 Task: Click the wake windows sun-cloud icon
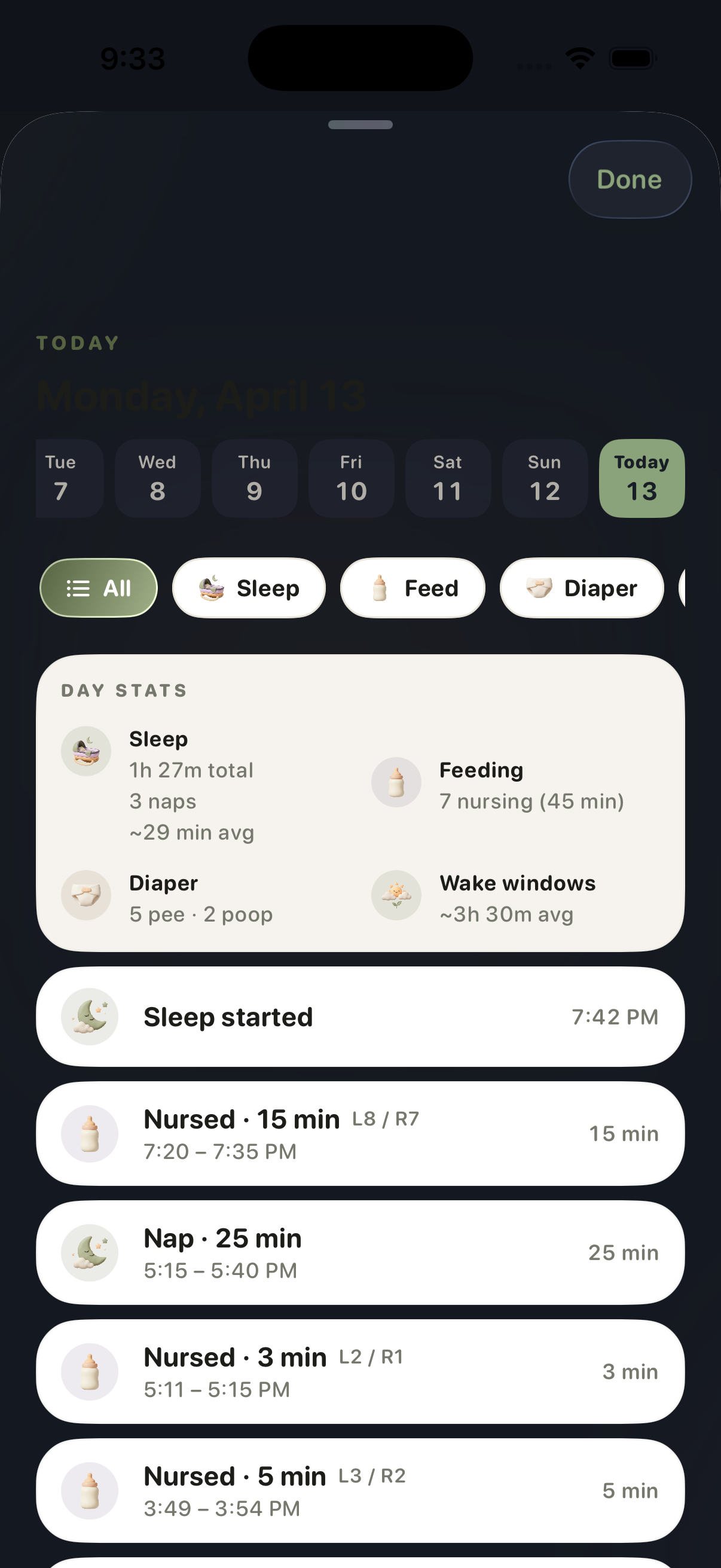click(x=396, y=895)
